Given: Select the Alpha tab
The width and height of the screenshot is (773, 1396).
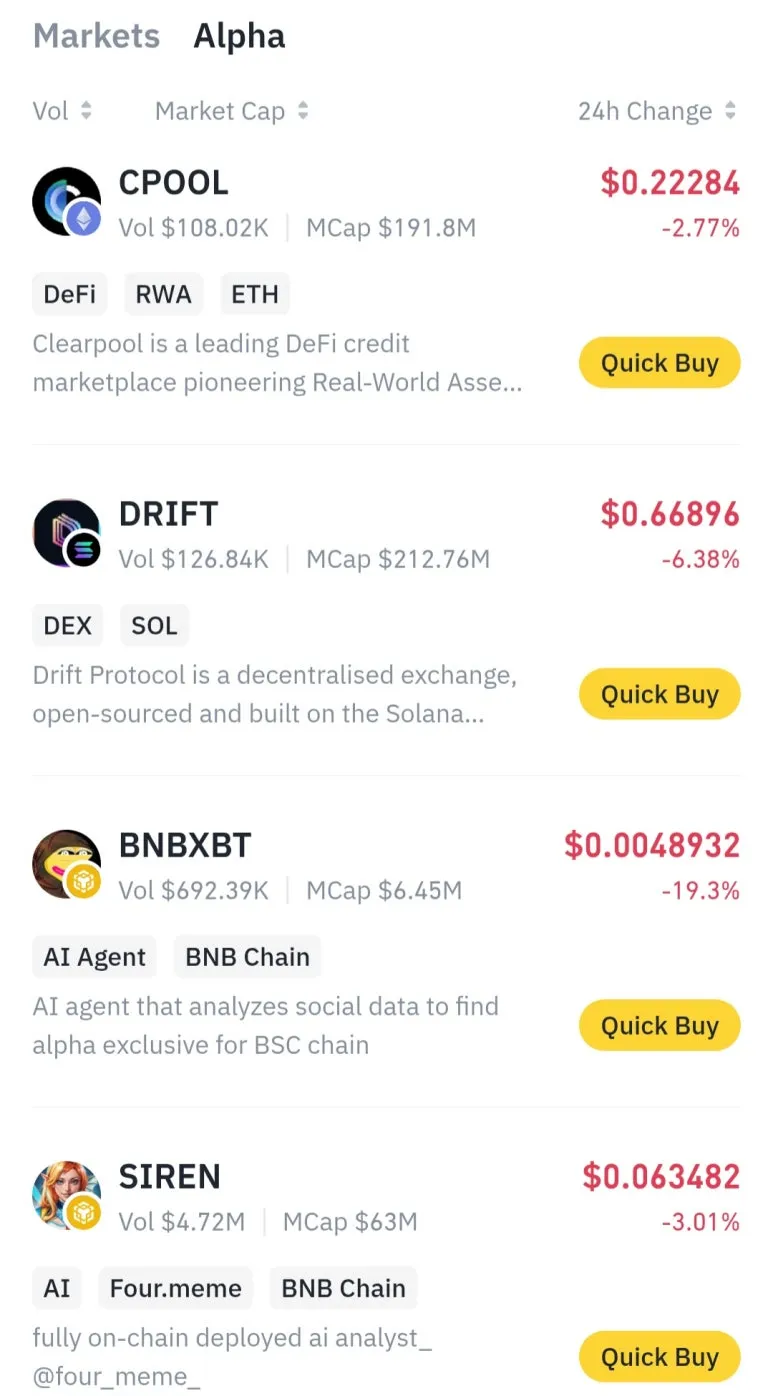Looking at the screenshot, I should pyautogui.click(x=239, y=36).
